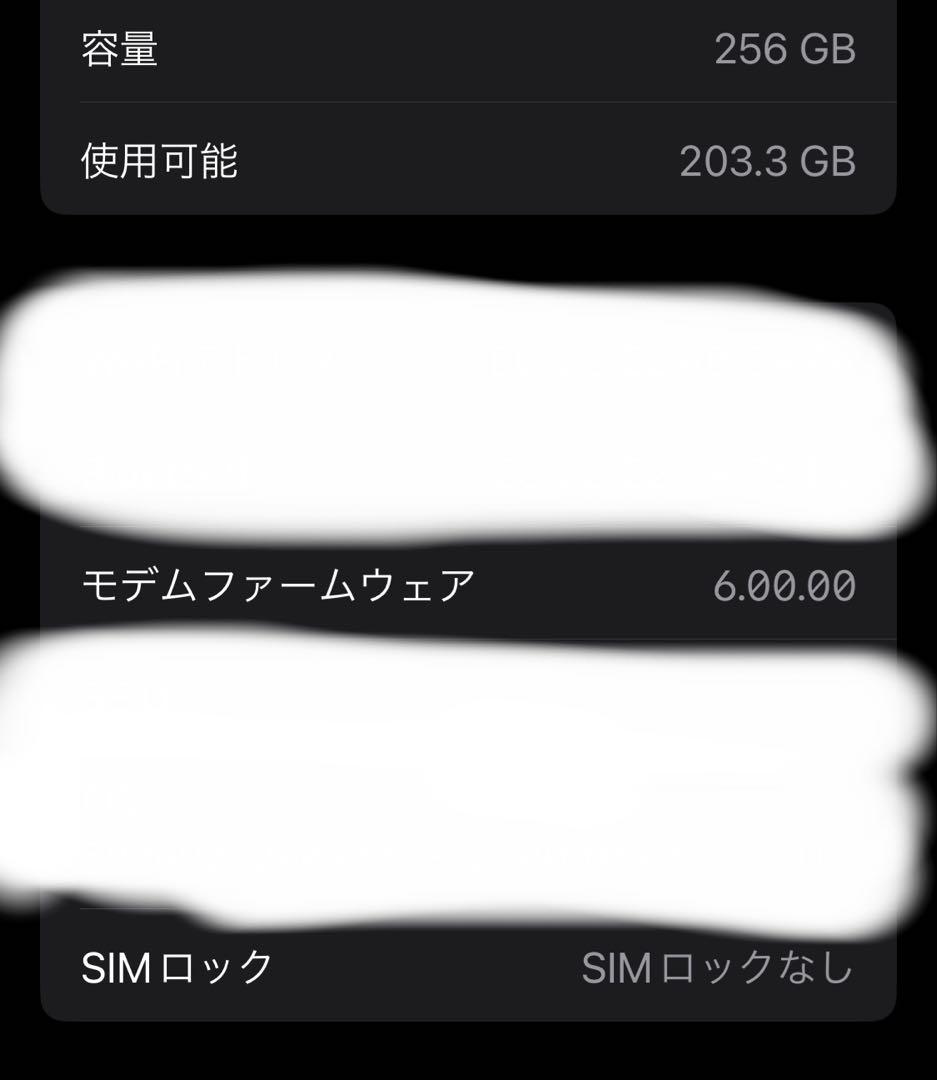Select the 容量 storage row
Image resolution: width=937 pixels, height=1080 pixels.
pyautogui.click(x=468, y=52)
